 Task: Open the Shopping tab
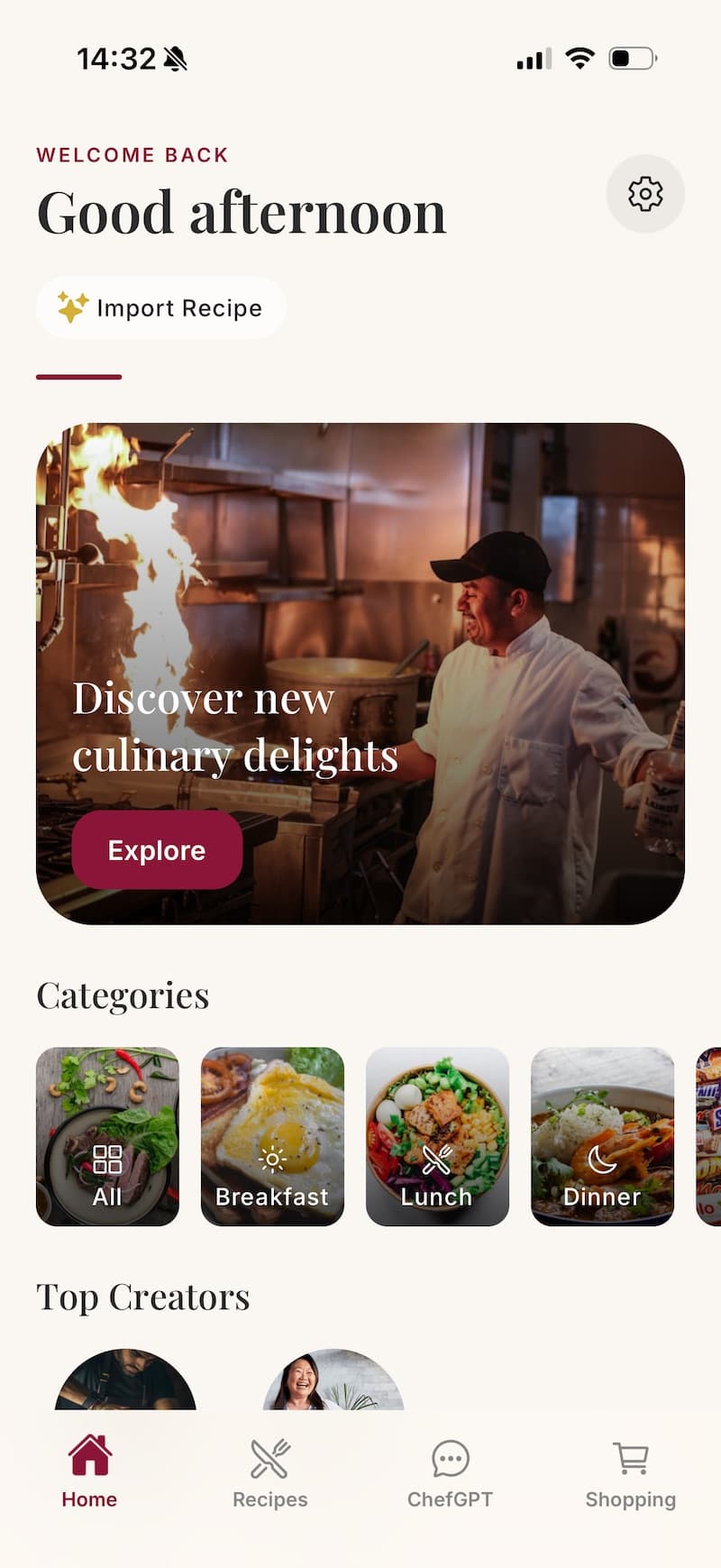[x=630, y=1472]
